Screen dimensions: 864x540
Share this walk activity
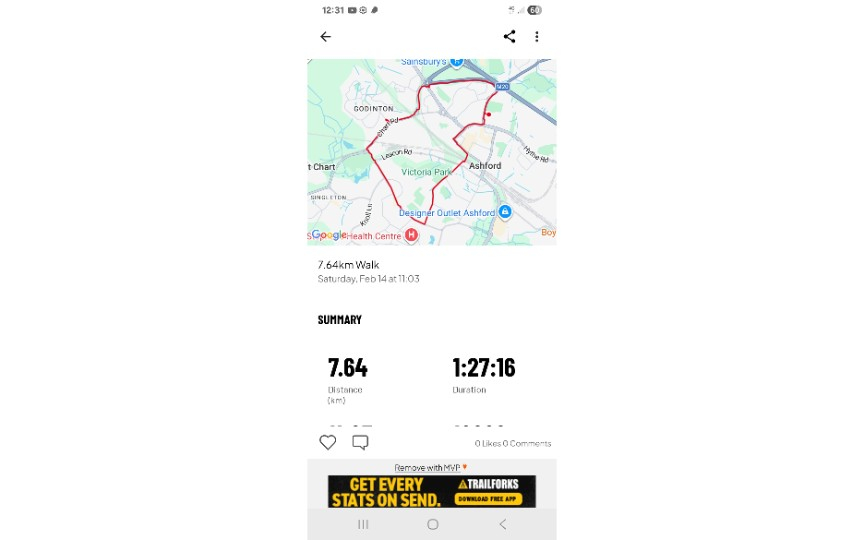point(509,37)
